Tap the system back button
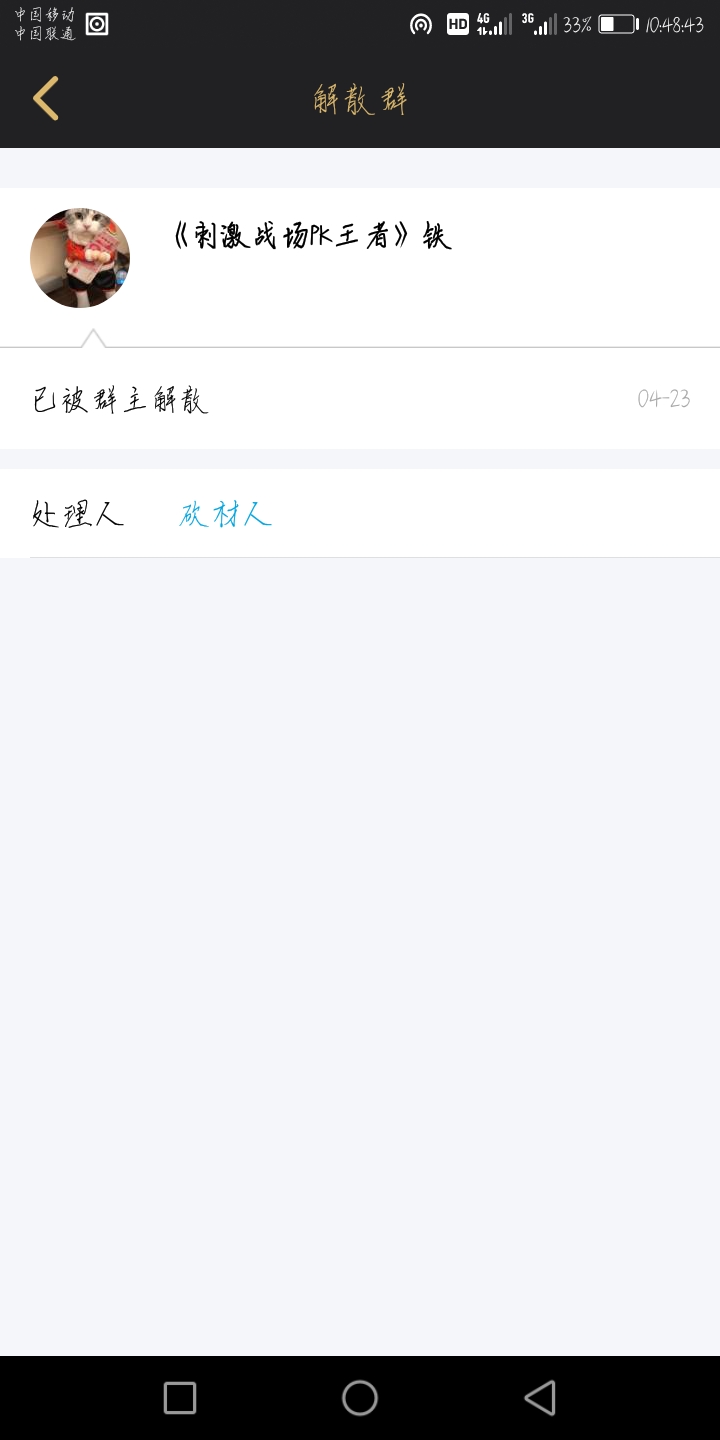 click(540, 1397)
